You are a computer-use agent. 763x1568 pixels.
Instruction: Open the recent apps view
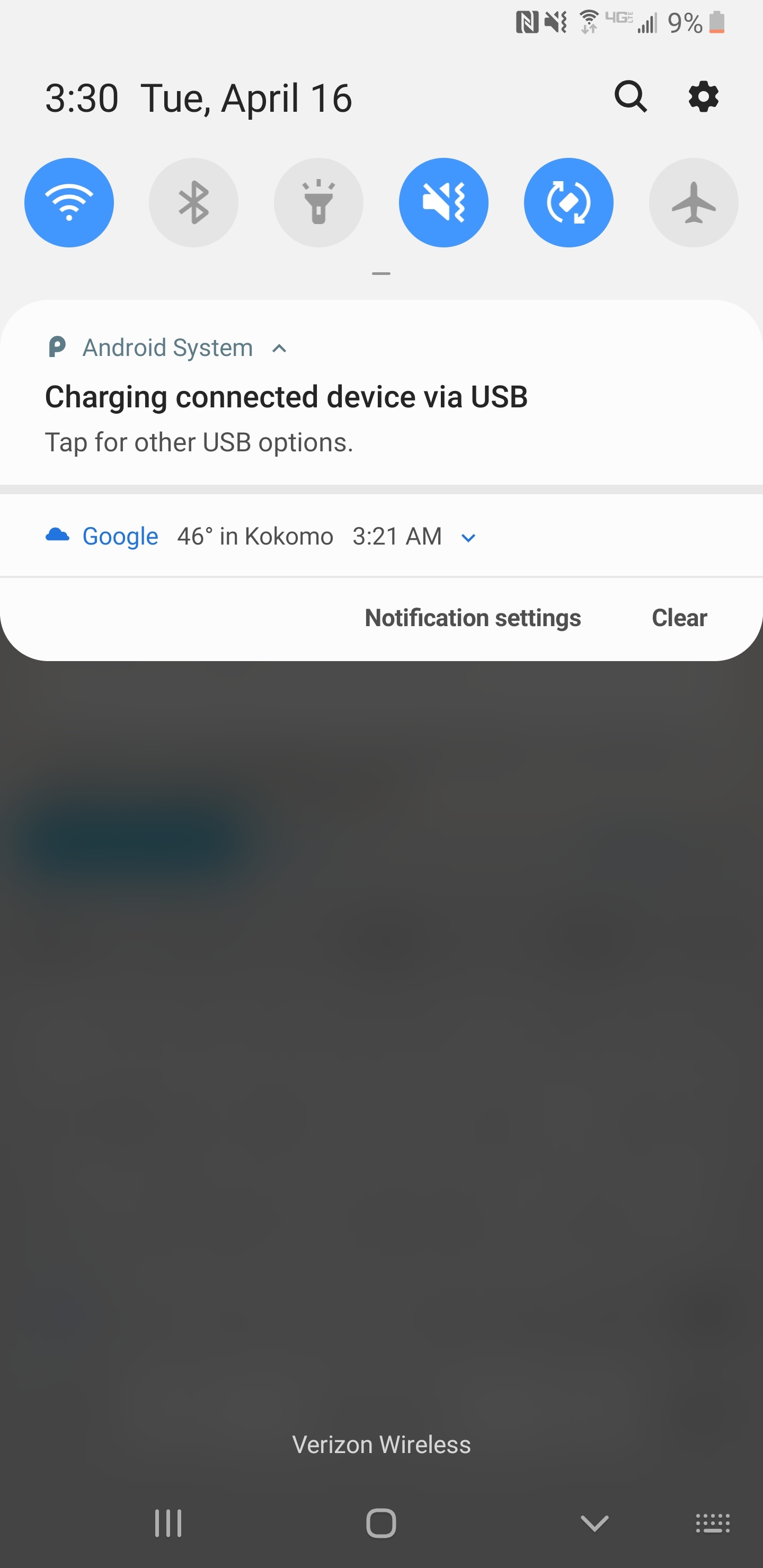[168, 1524]
